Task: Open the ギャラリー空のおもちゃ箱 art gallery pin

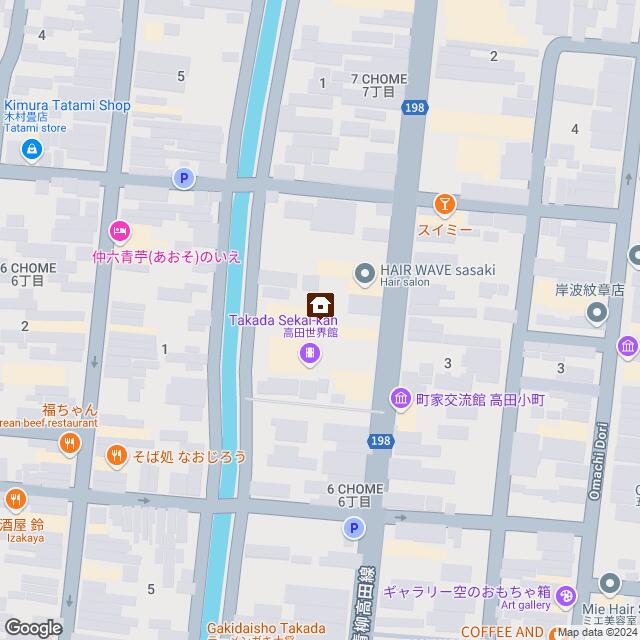Action: pos(567,596)
